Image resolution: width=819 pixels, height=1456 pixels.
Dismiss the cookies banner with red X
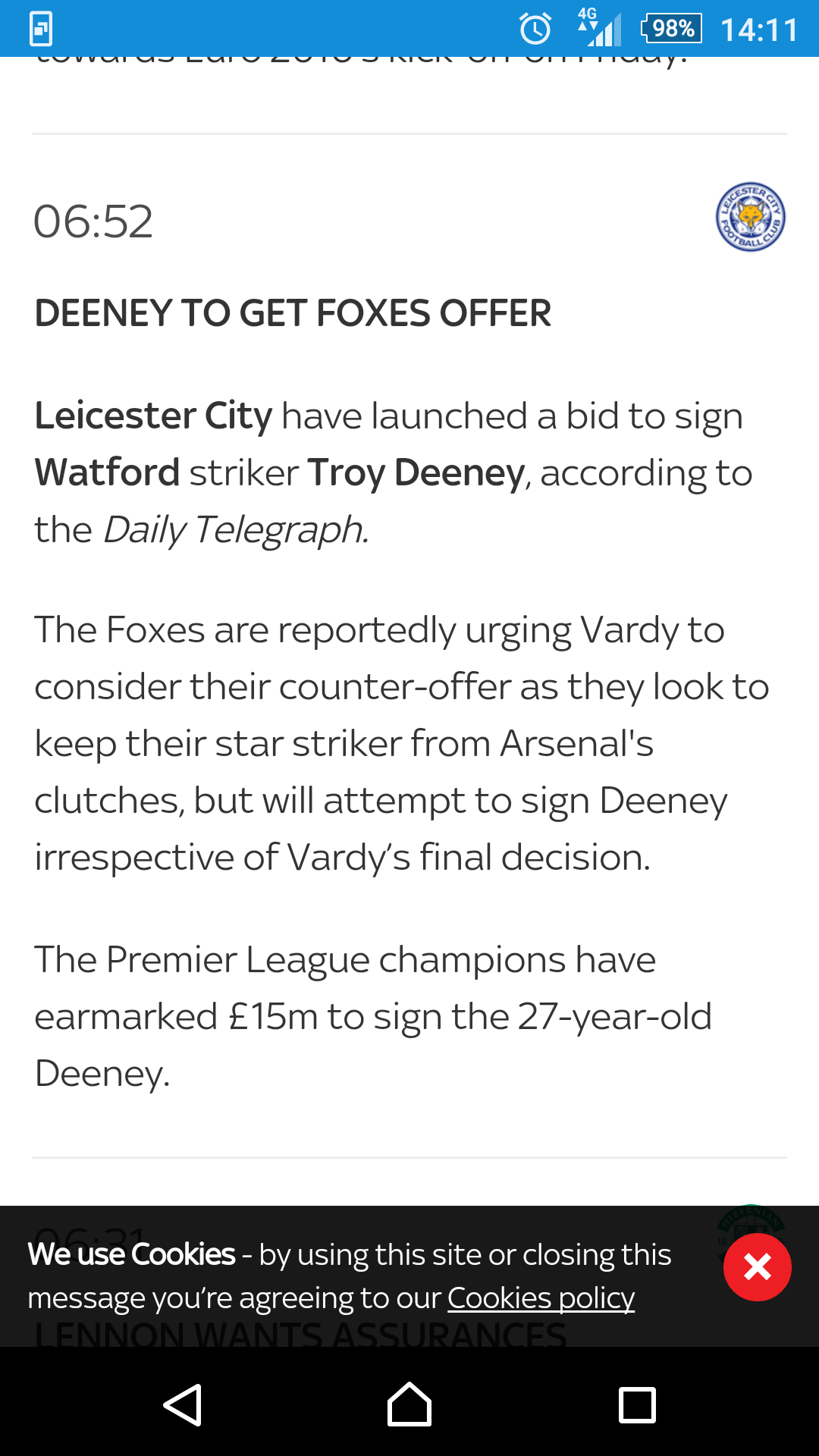[757, 1267]
